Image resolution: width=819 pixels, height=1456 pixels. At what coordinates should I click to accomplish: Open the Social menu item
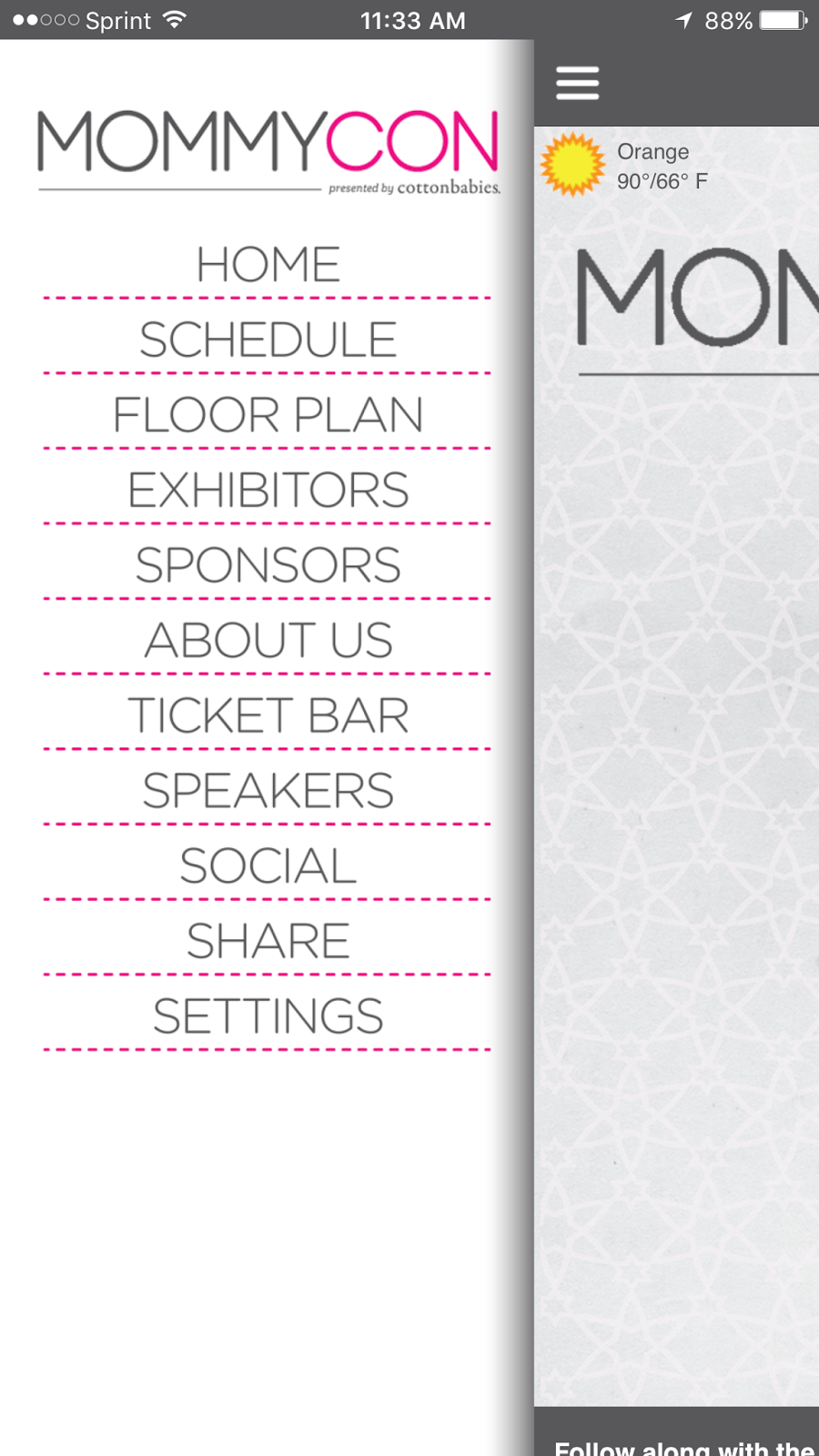tap(268, 865)
